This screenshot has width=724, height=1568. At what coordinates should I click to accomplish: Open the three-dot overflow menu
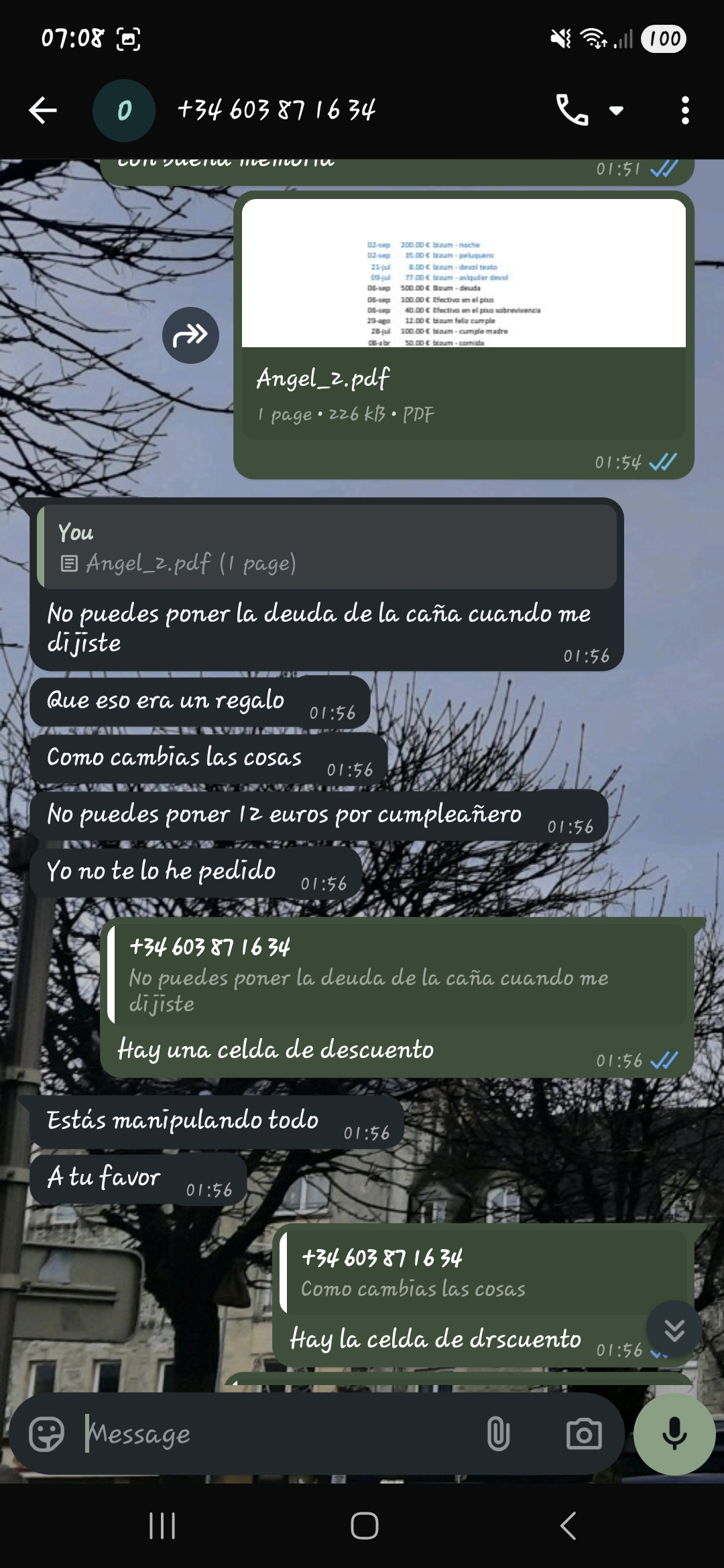tap(684, 111)
